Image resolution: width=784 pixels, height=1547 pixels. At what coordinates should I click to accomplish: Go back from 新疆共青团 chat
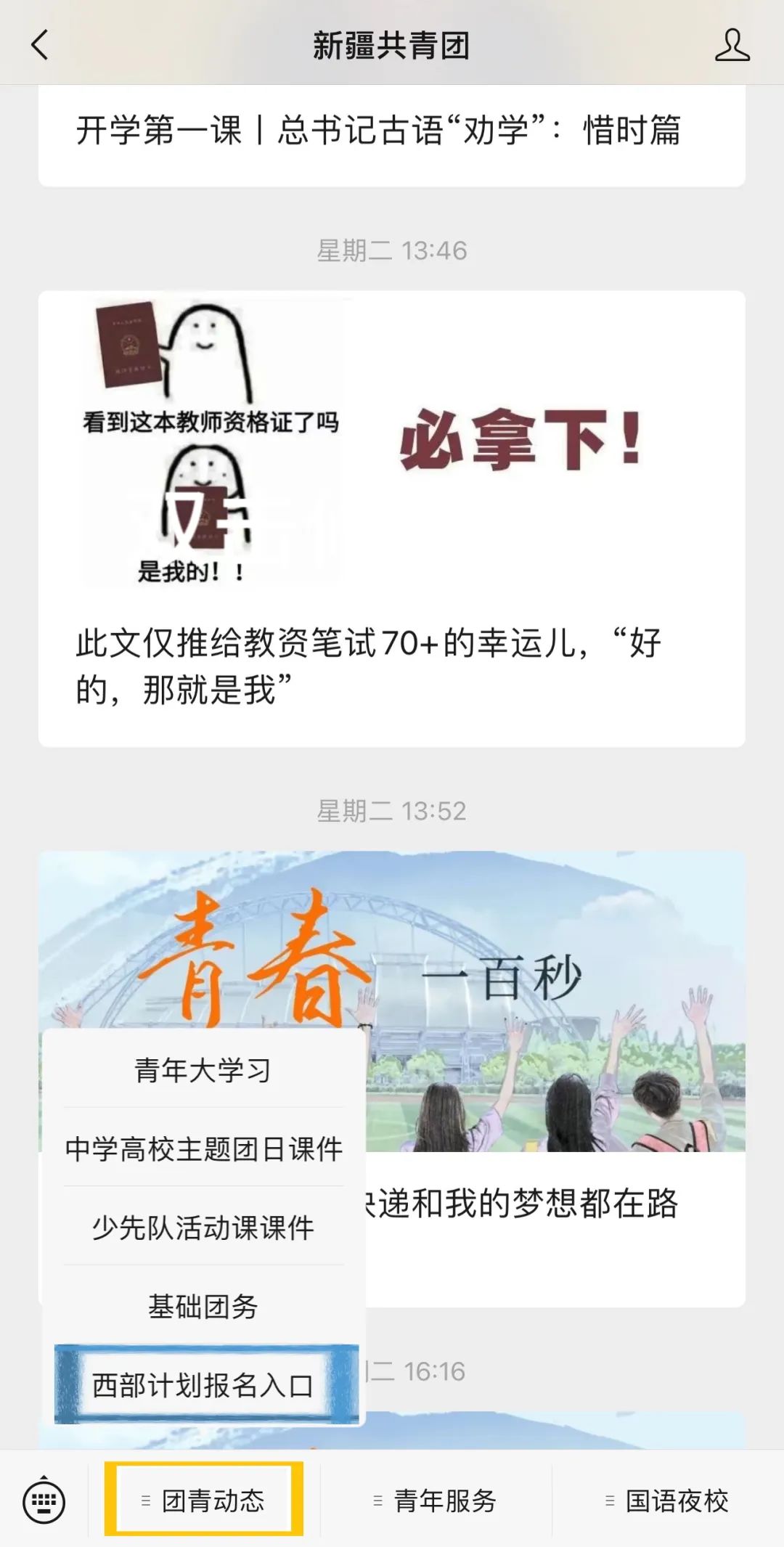click(40, 45)
